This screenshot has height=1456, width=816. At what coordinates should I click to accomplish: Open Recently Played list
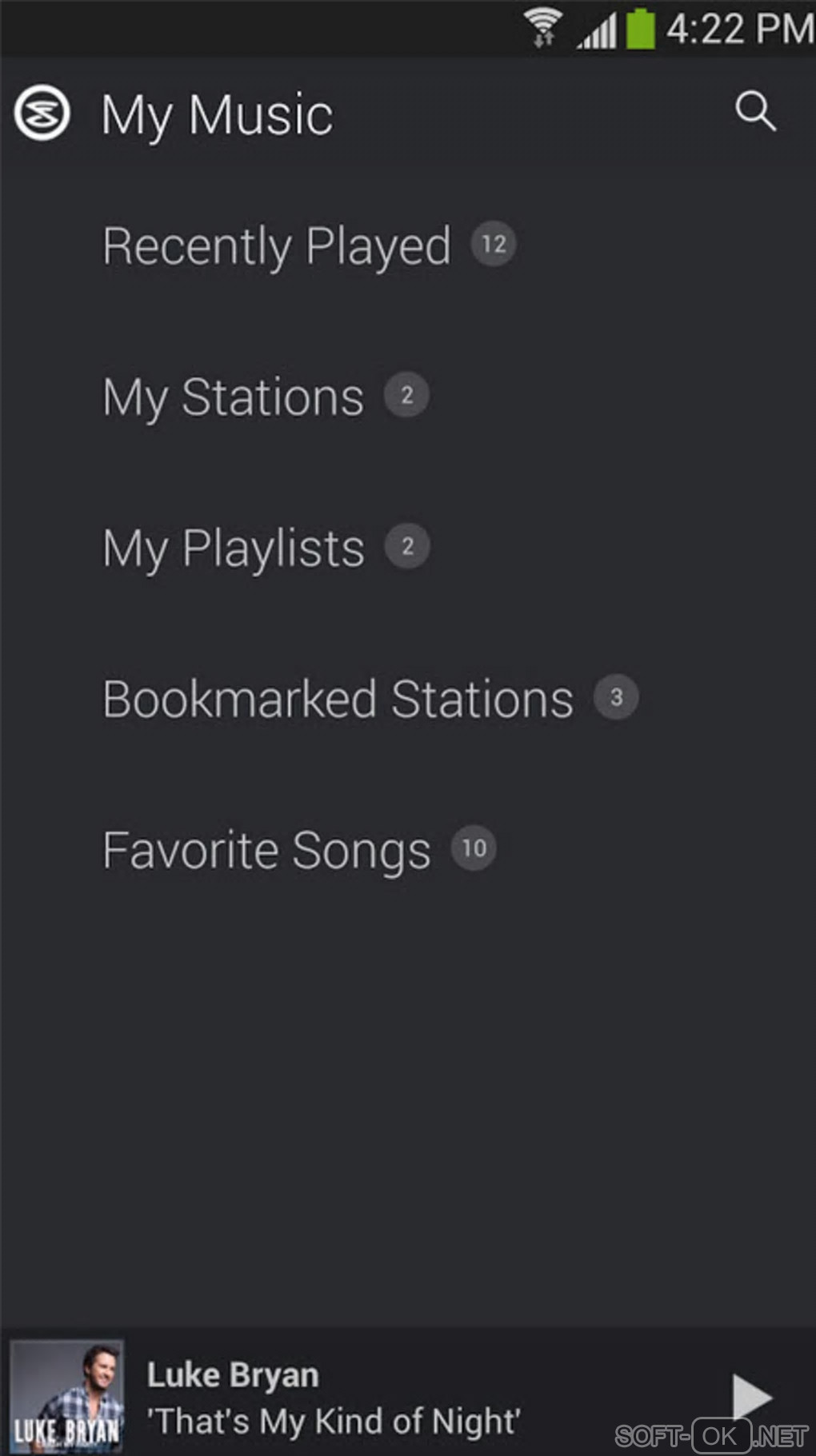pos(277,245)
